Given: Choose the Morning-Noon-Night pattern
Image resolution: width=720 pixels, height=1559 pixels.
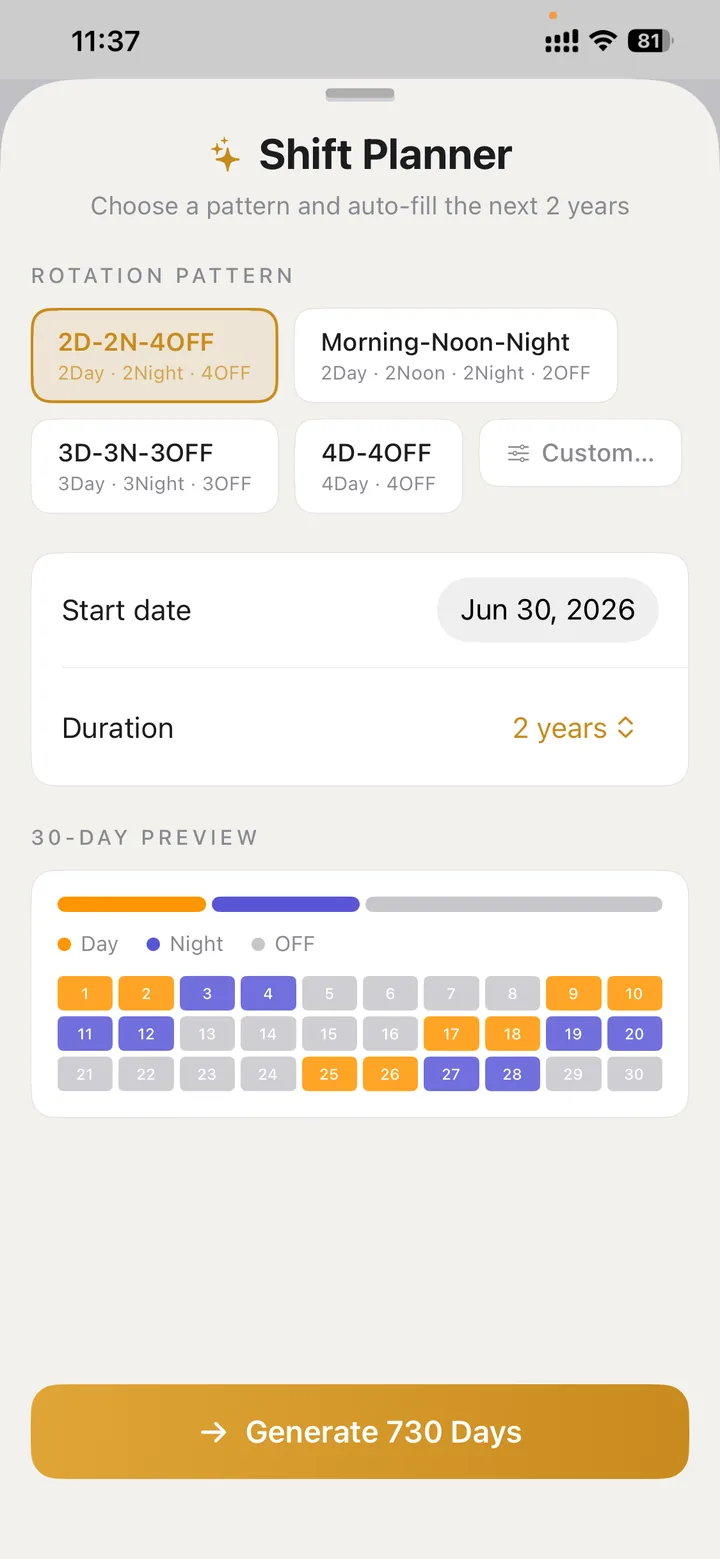Looking at the screenshot, I should [x=456, y=356].
